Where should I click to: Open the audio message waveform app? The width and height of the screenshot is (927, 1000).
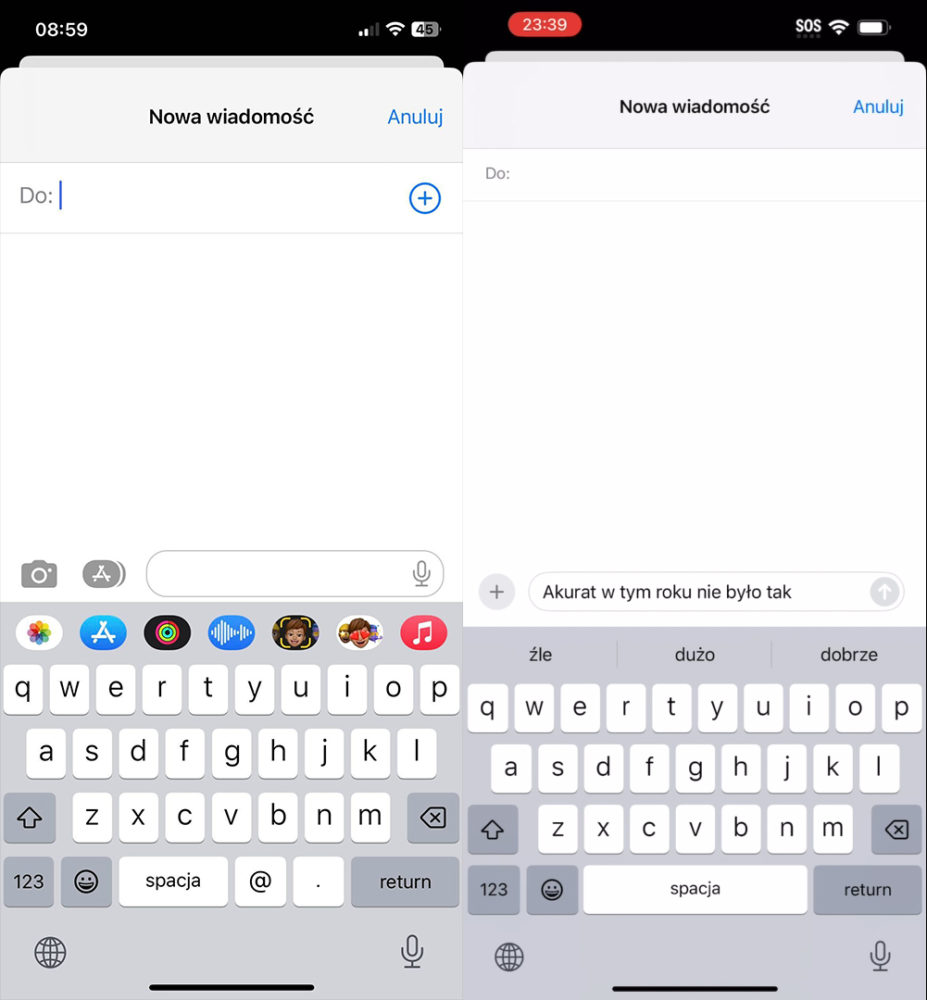click(x=231, y=632)
